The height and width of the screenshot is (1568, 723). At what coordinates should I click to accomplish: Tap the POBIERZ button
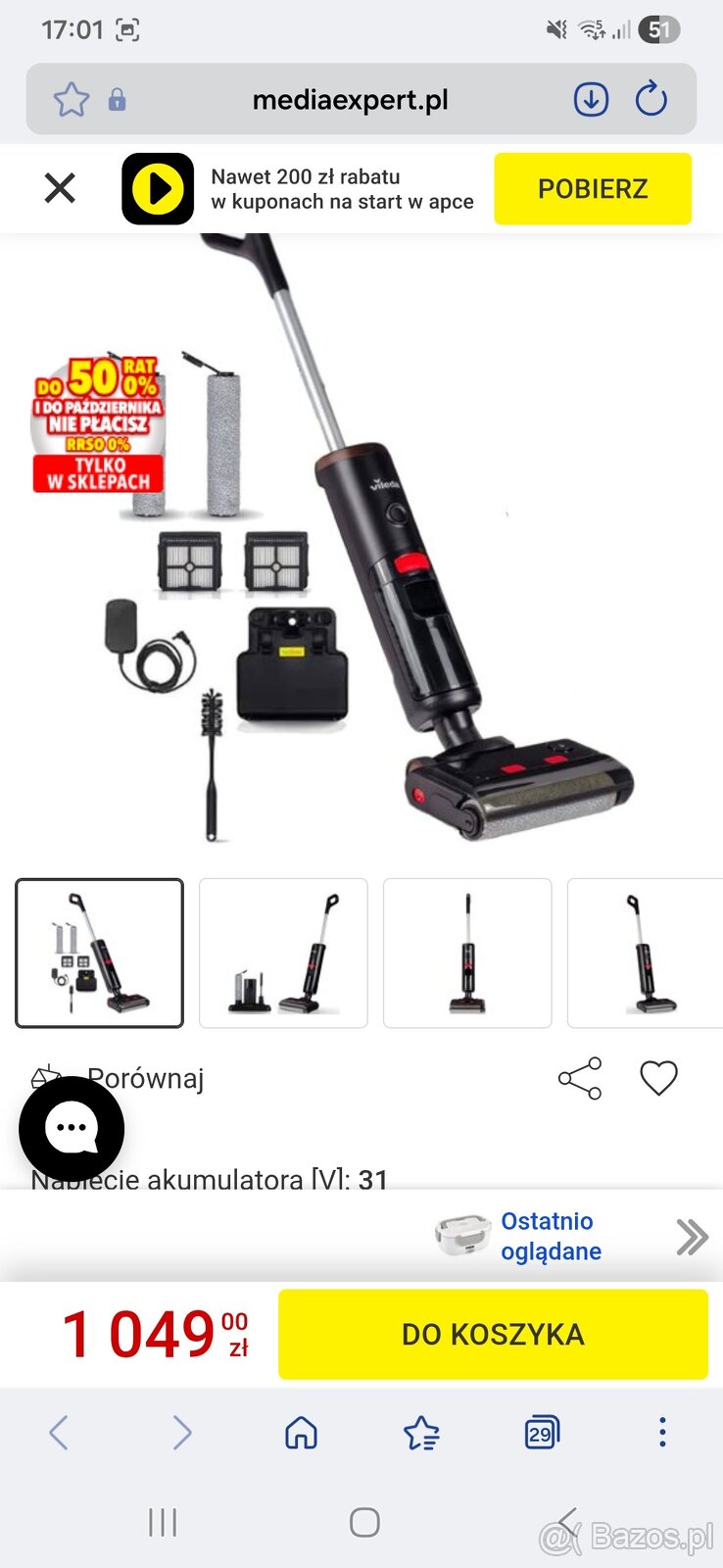(x=593, y=188)
